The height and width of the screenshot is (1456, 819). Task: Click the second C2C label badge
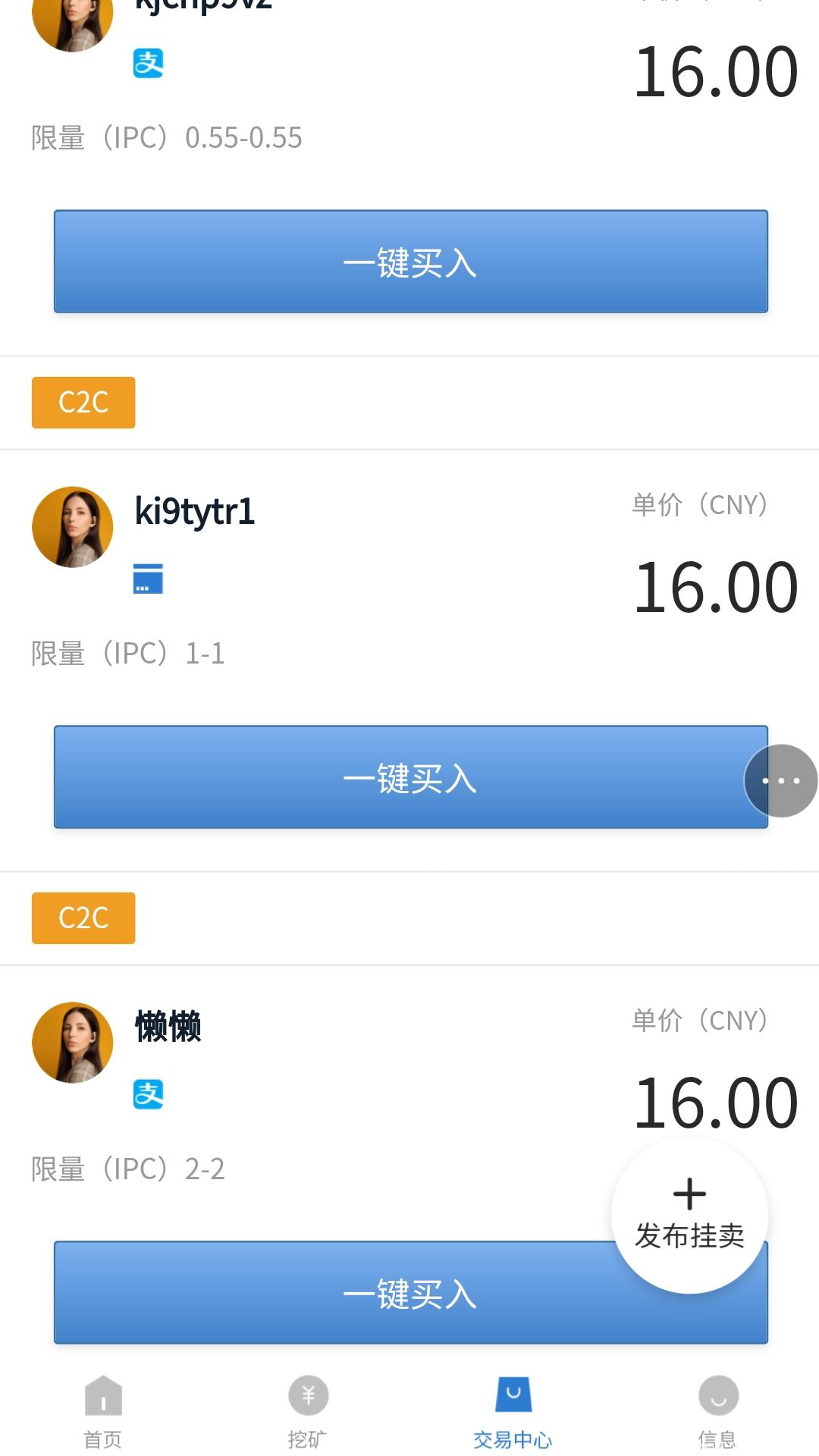pyautogui.click(x=83, y=919)
